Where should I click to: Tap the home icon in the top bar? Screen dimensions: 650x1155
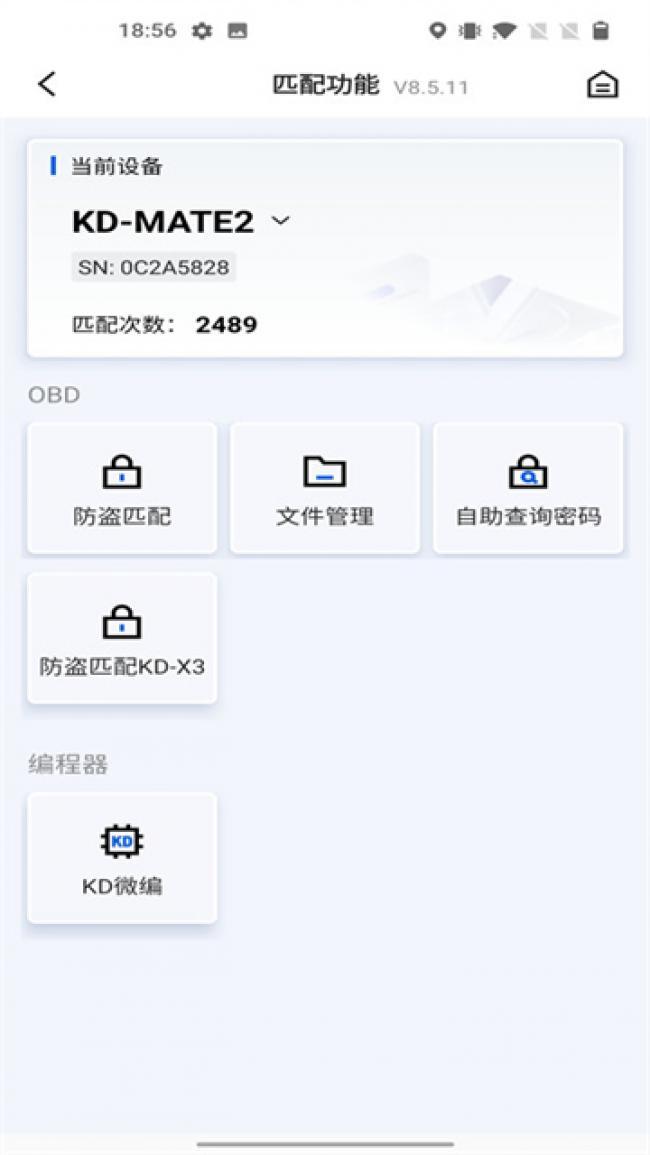pyautogui.click(x=602, y=86)
